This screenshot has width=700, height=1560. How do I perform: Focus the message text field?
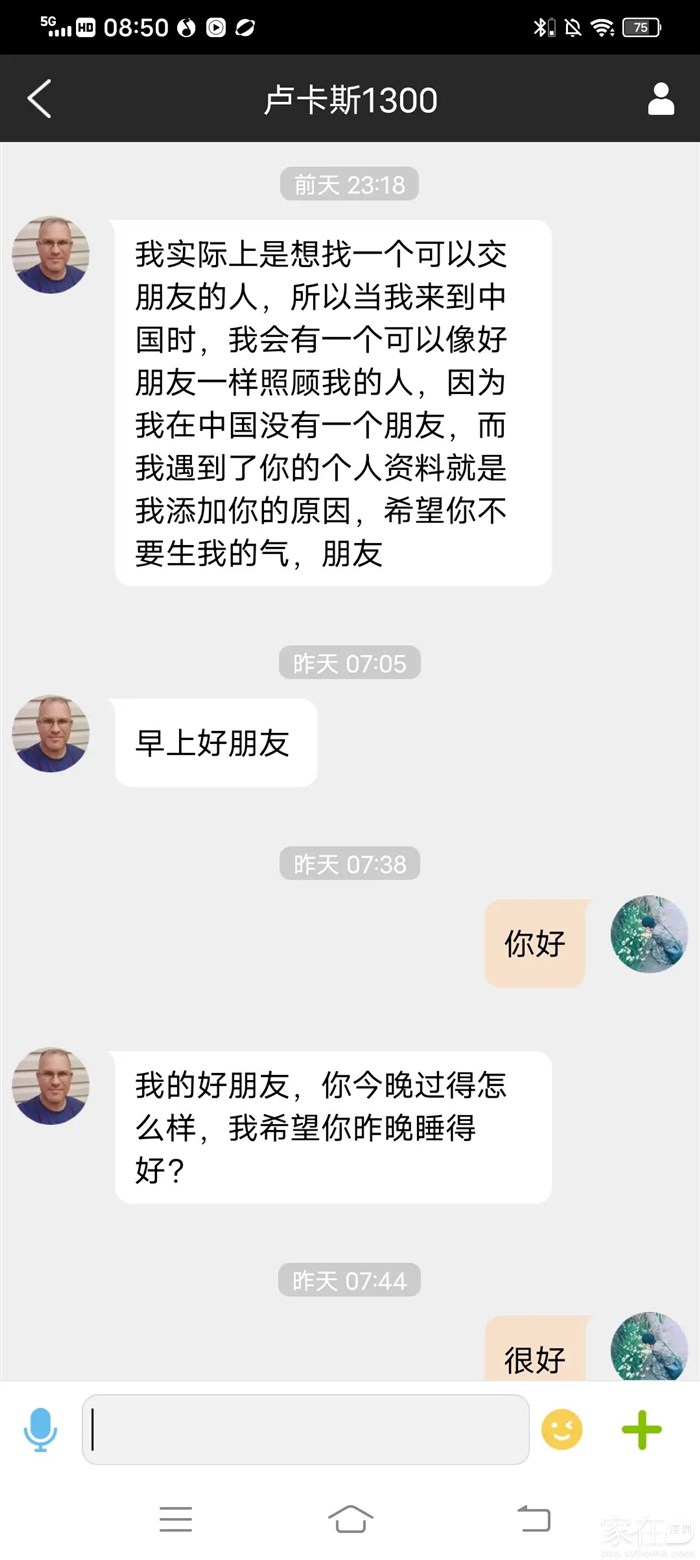tap(305, 1430)
